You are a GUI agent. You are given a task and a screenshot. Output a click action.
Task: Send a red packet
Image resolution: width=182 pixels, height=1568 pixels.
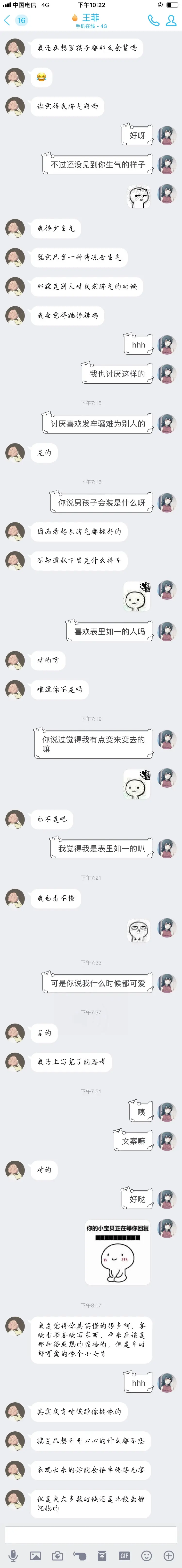click(x=102, y=1556)
